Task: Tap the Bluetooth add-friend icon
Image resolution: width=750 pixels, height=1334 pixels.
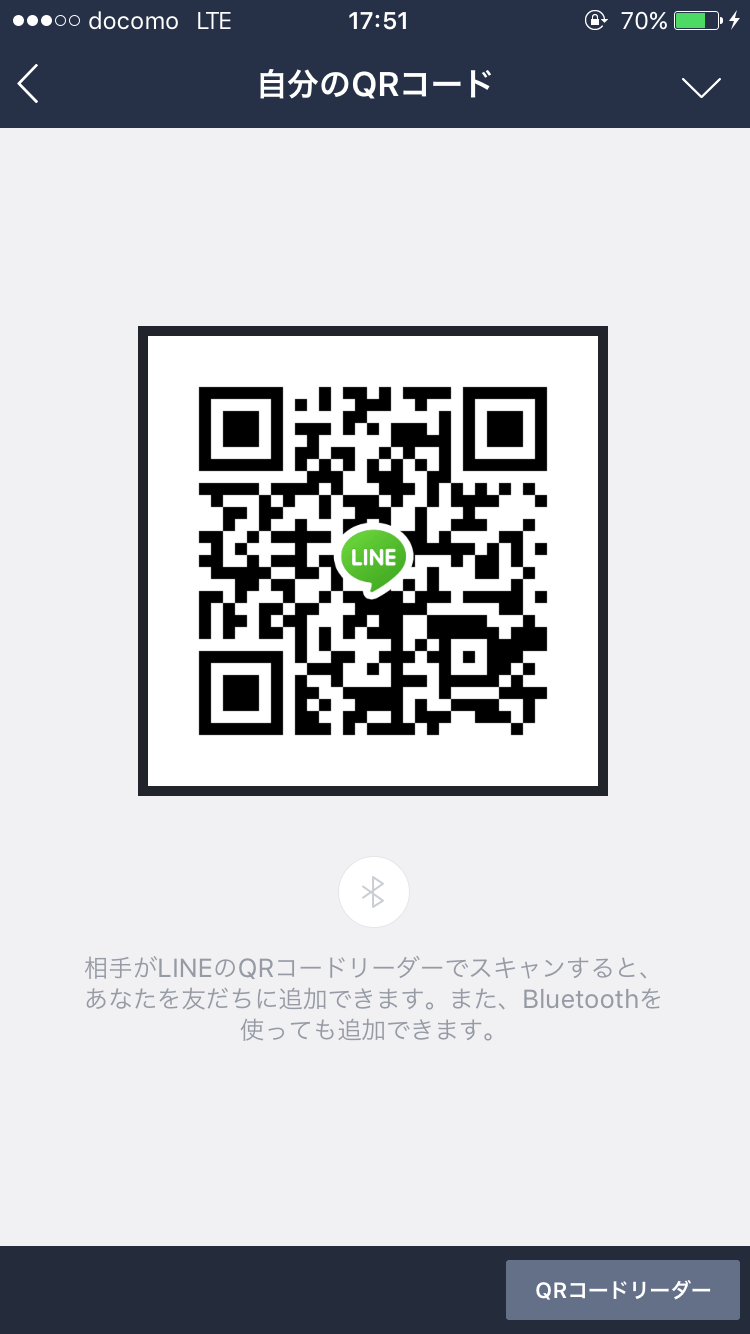Action: click(374, 892)
